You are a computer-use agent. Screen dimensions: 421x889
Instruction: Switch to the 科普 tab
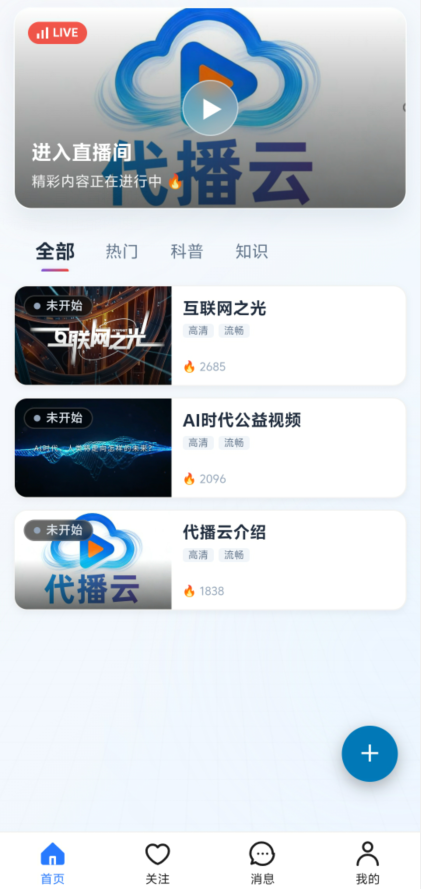pyautogui.click(x=187, y=252)
